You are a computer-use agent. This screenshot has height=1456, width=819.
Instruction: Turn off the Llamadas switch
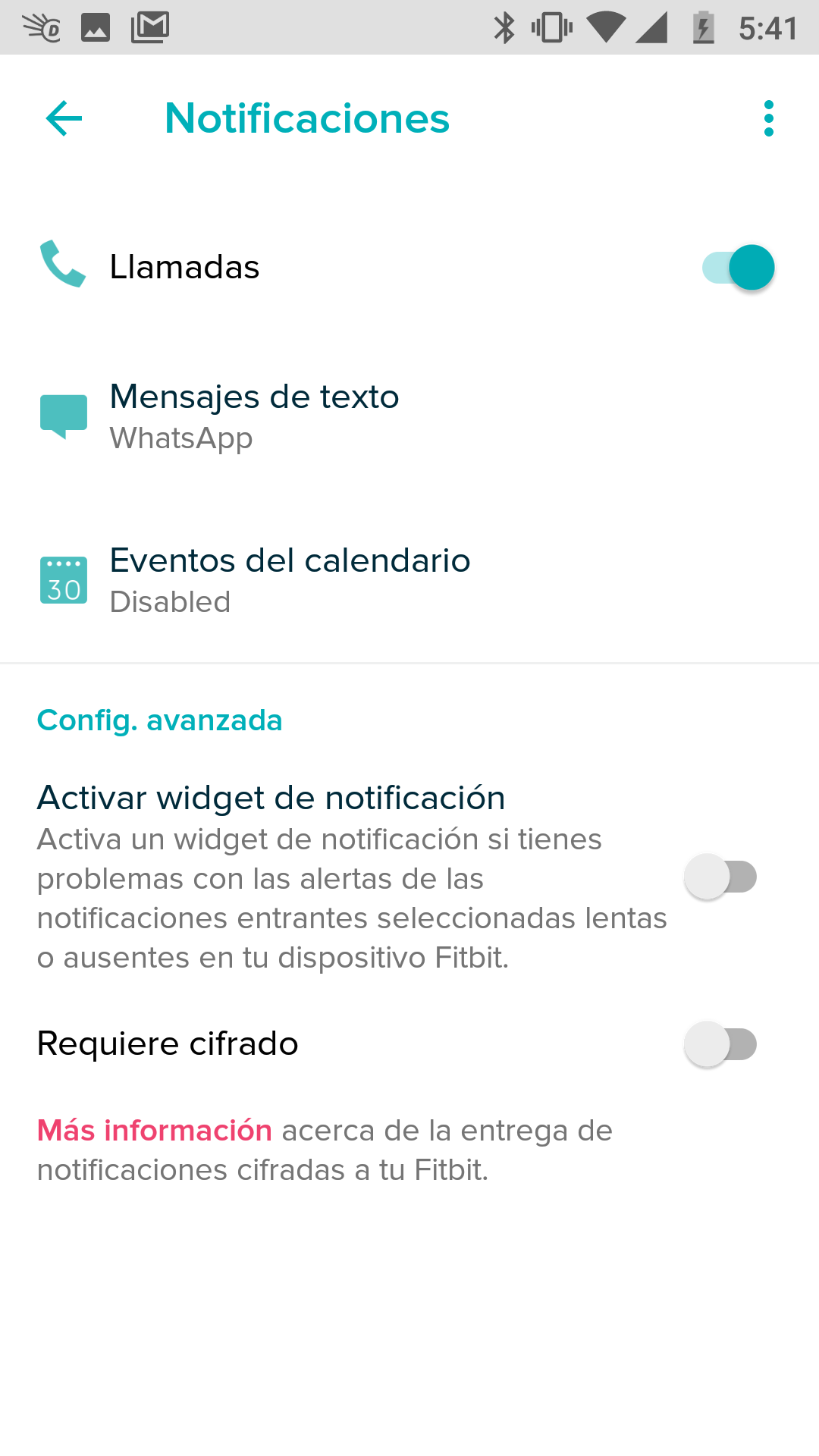coord(738,267)
